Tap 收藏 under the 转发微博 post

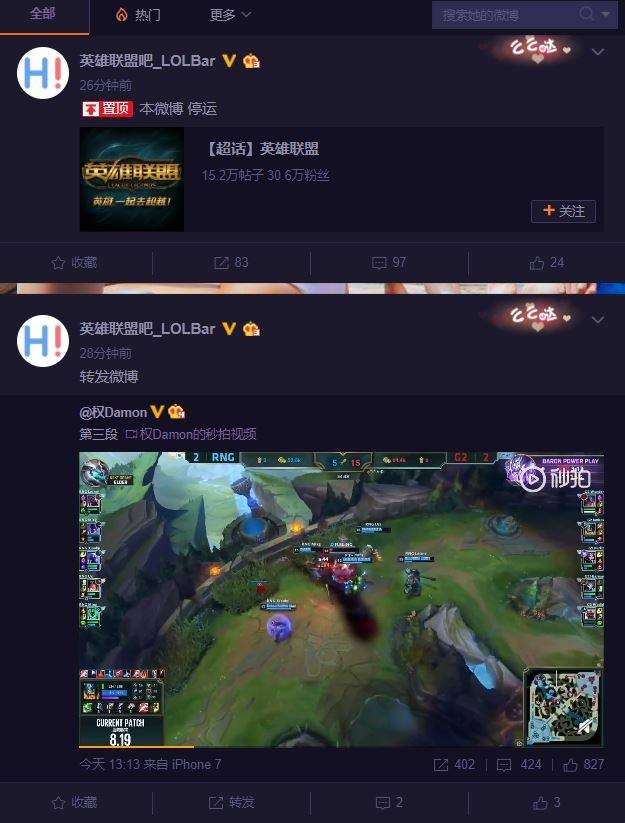click(x=75, y=802)
